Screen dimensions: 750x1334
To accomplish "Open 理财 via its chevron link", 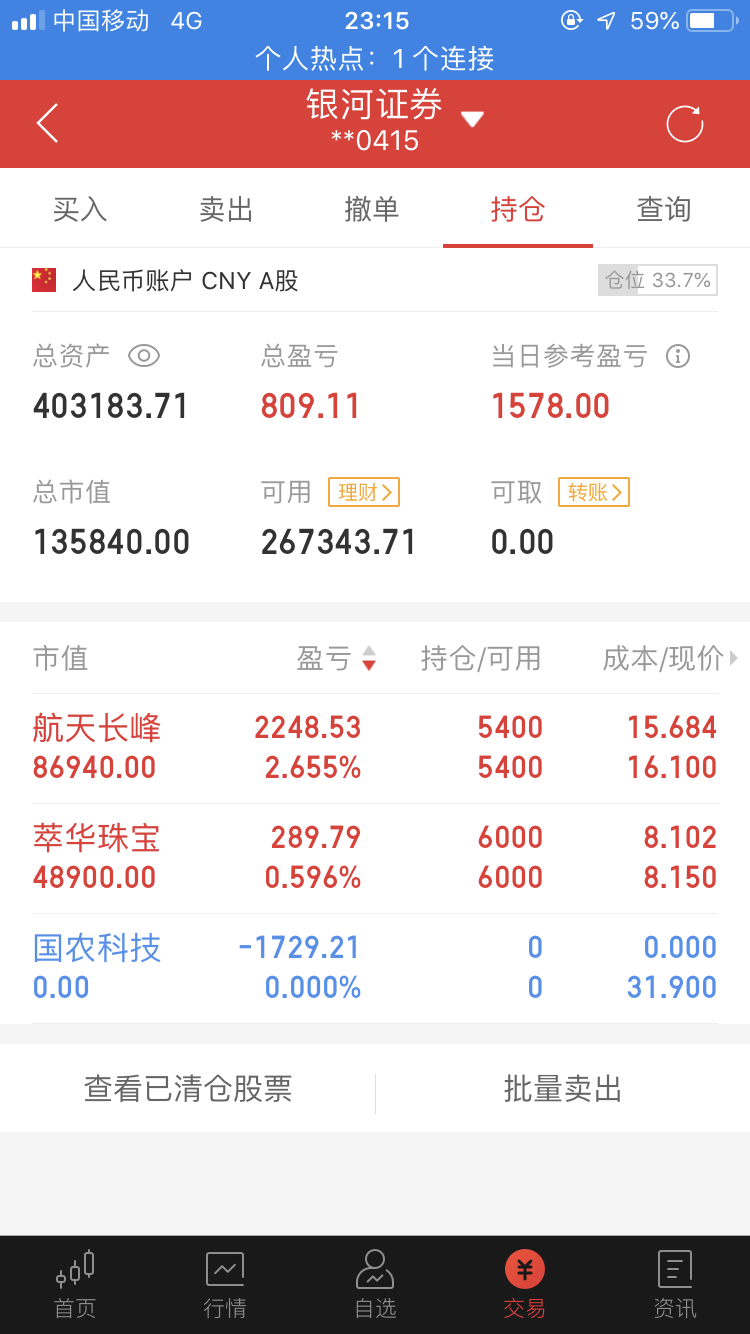I will pyautogui.click(x=363, y=492).
